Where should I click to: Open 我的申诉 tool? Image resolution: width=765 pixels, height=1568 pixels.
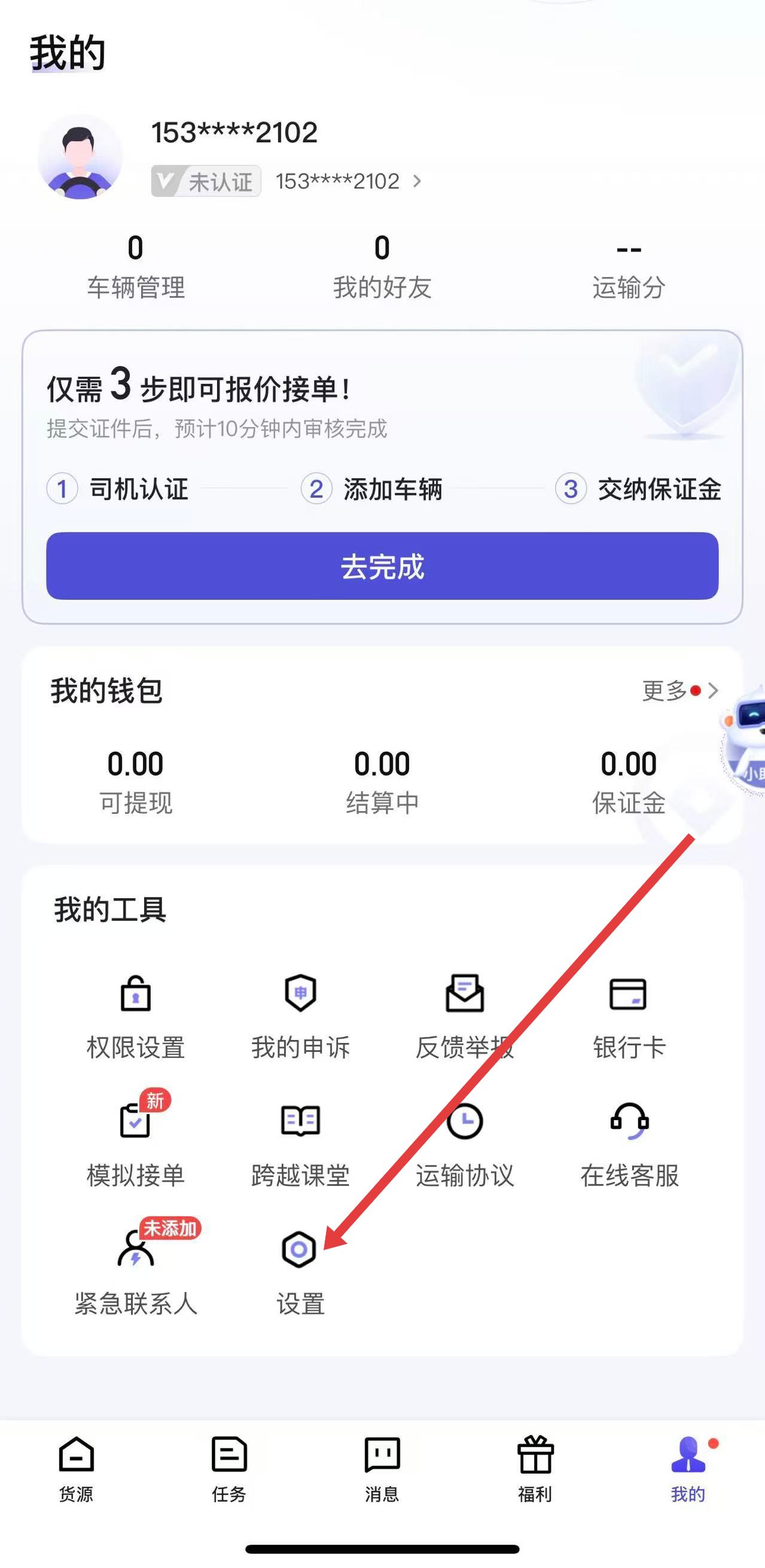coord(301,1015)
